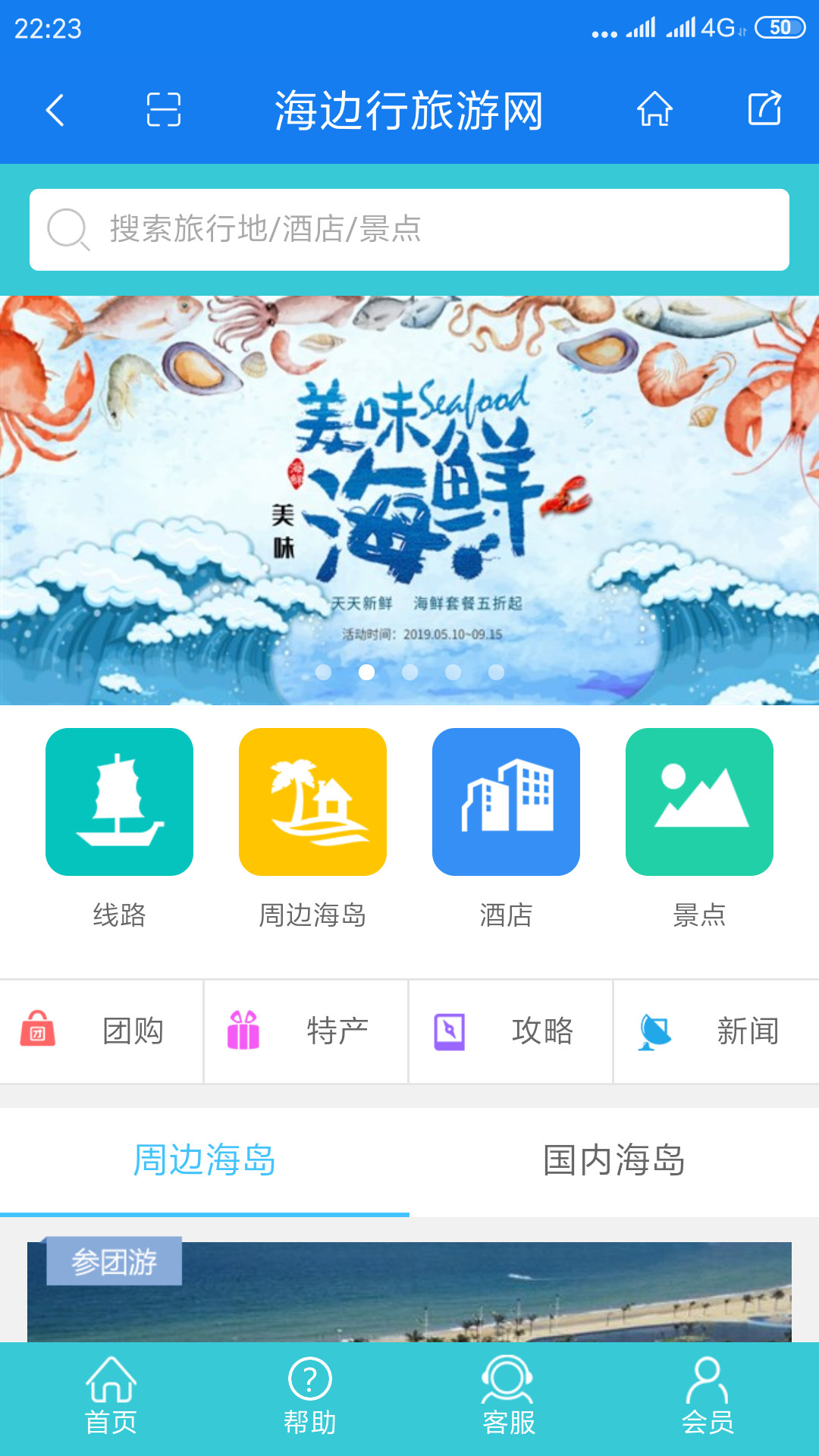Open 团购 group buying
Screen dimensions: 819x1456
102,1031
